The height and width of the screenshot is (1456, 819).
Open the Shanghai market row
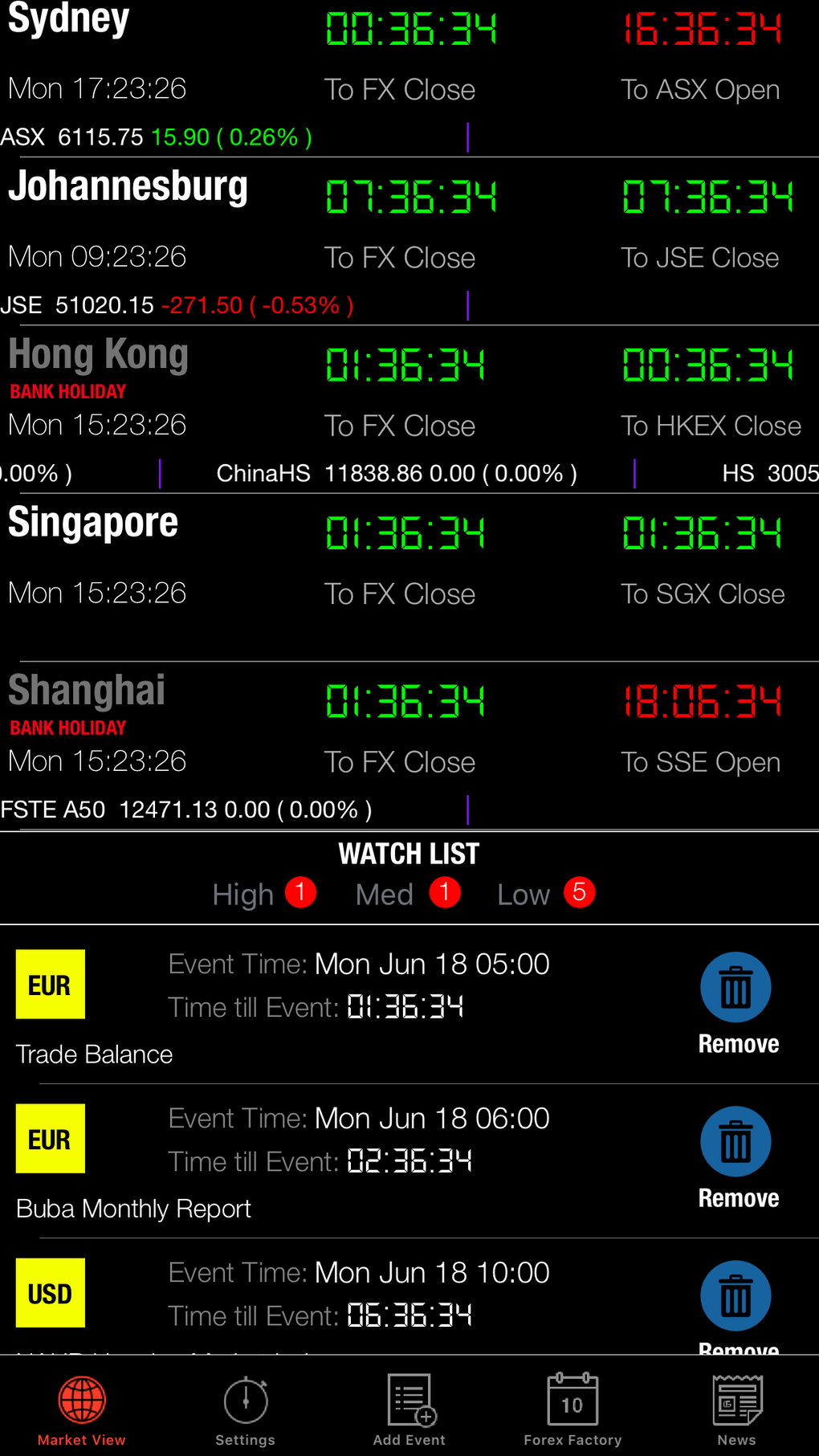click(409, 746)
